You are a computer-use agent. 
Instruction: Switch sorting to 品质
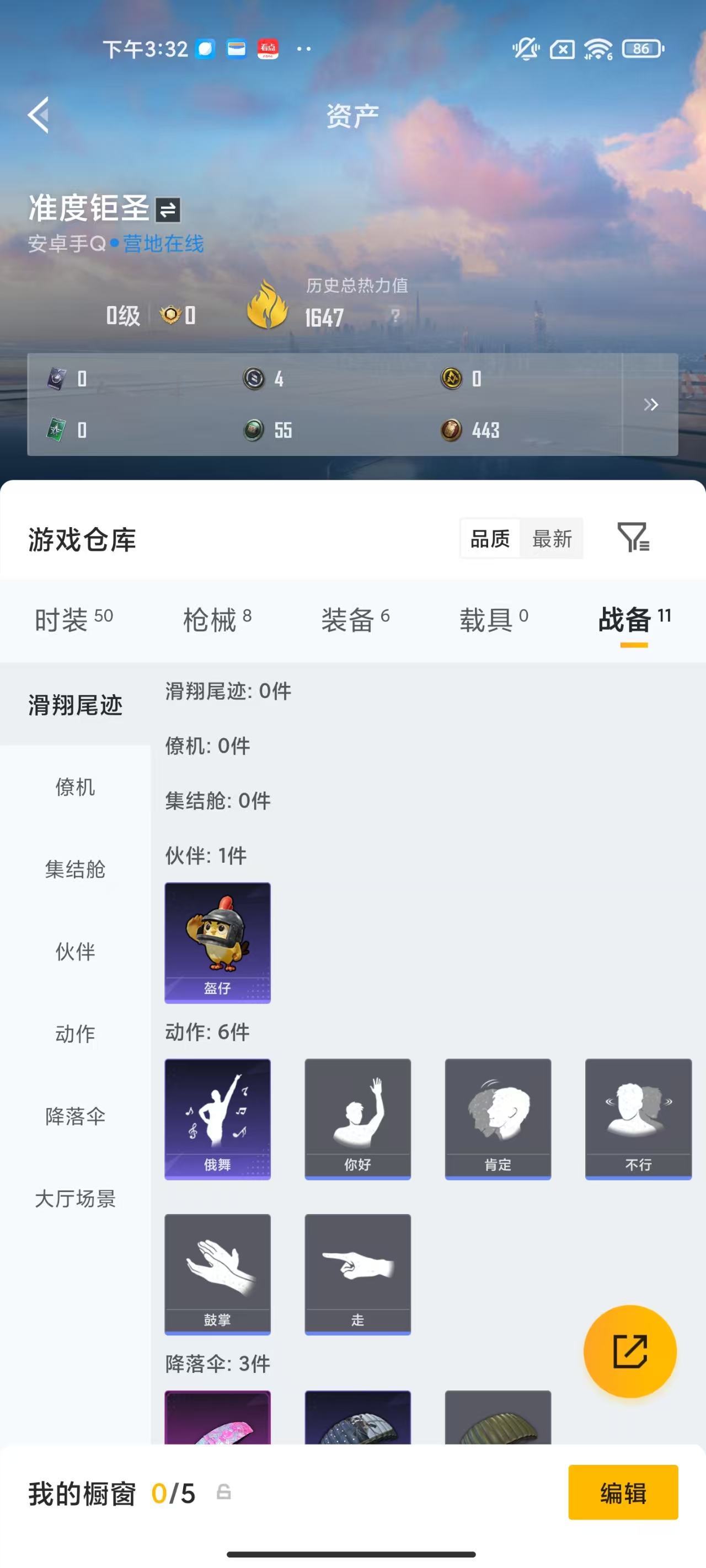(490, 539)
